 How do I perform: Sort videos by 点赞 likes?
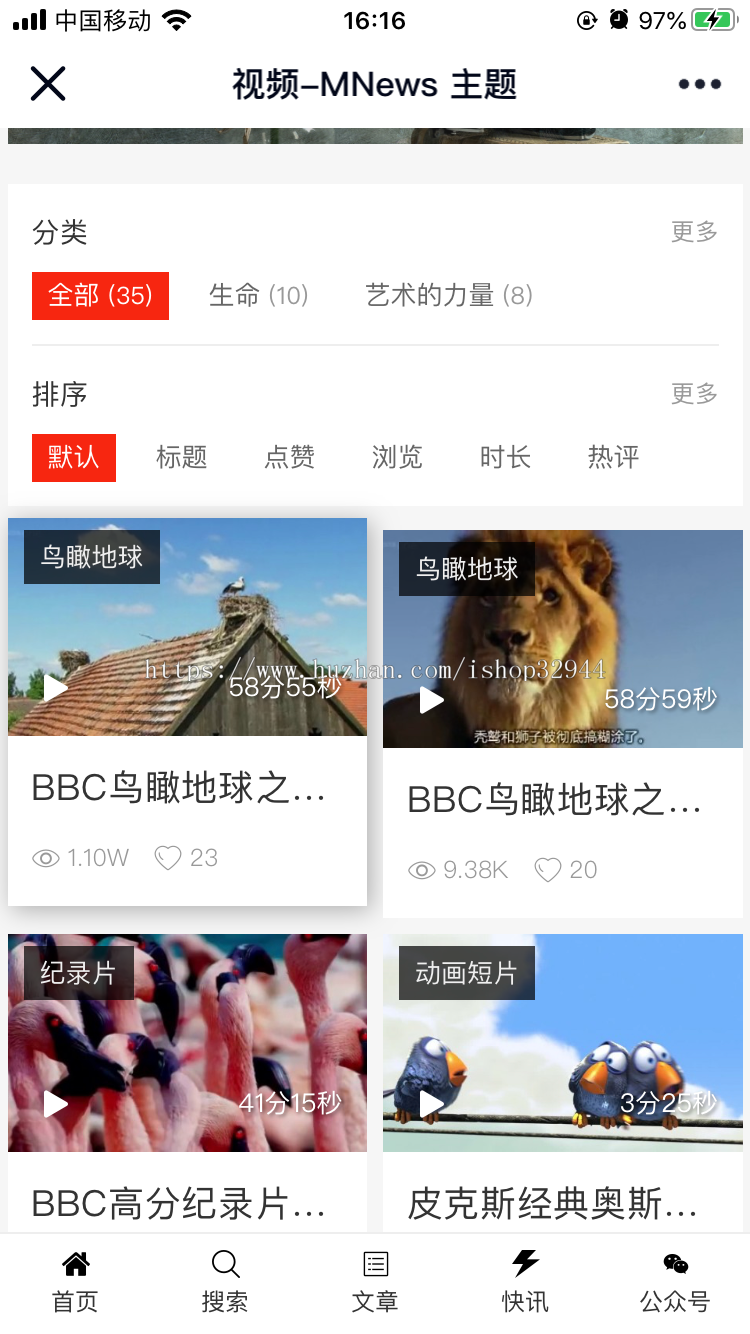click(x=289, y=457)
